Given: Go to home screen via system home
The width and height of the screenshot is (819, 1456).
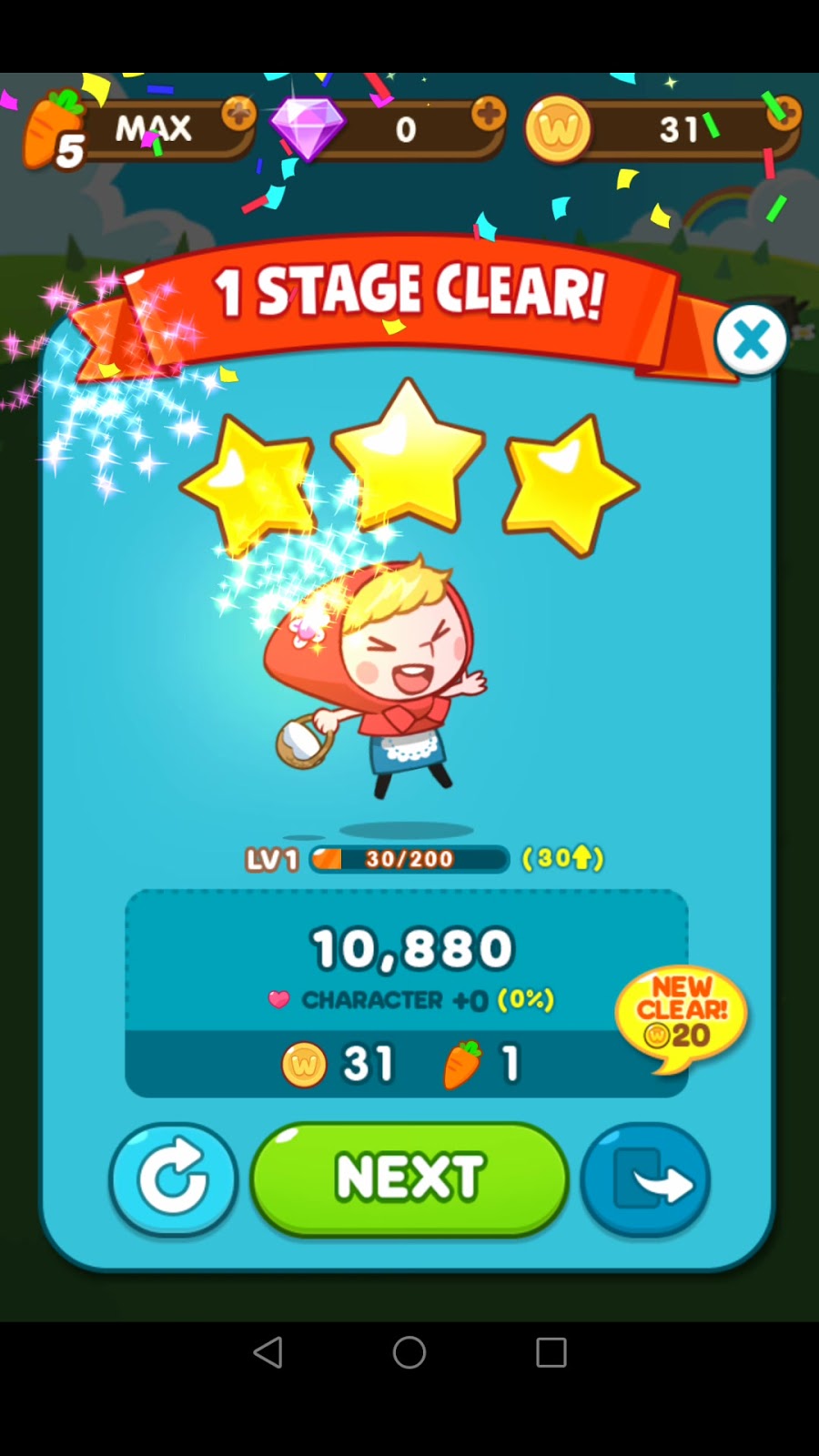Looking at the screenshot, I should click(409, 1352).
